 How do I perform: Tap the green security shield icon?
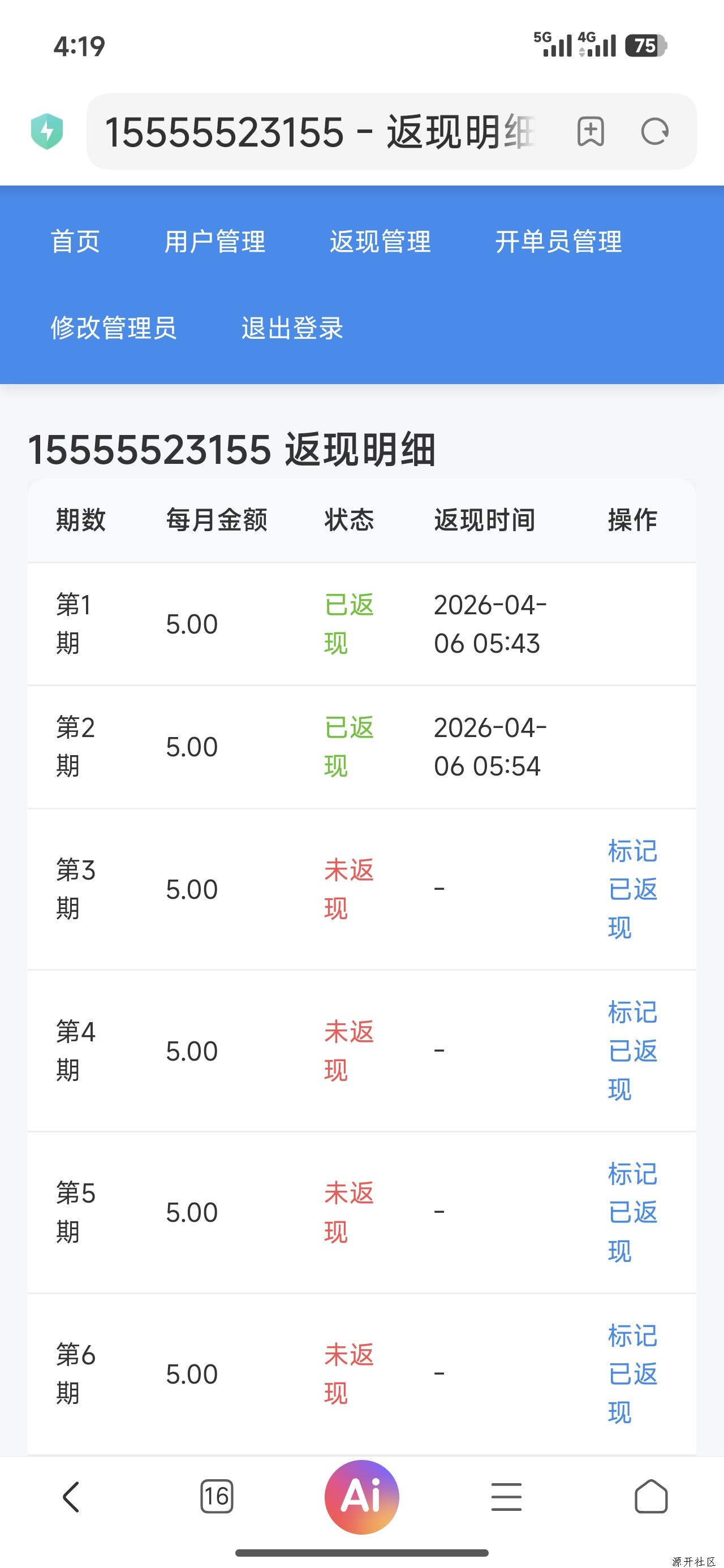point(48,131)
